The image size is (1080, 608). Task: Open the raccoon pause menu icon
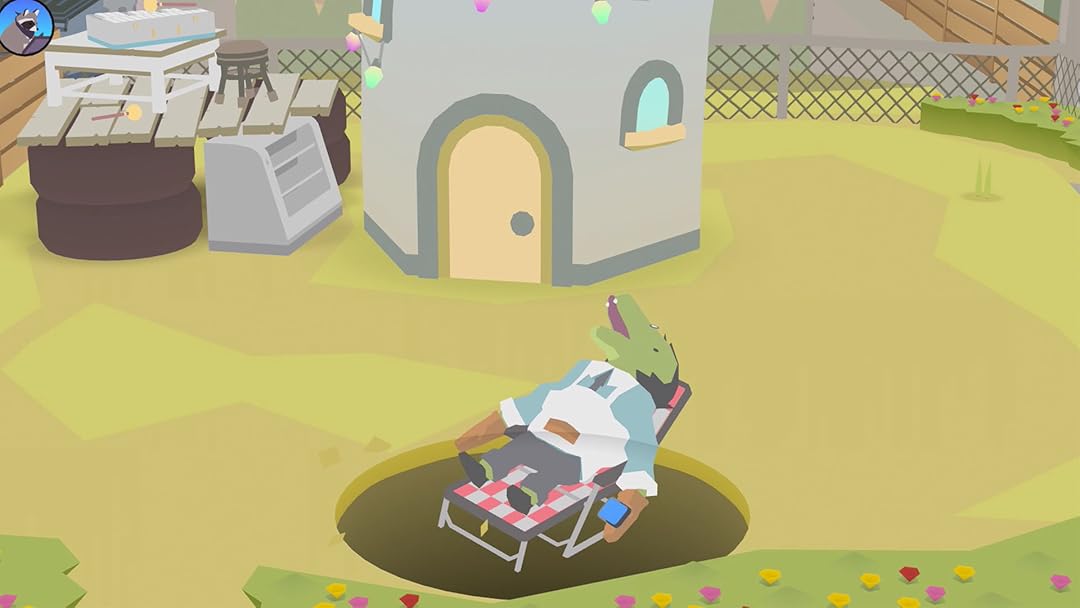pyautogui.click(x=24, y=25)
